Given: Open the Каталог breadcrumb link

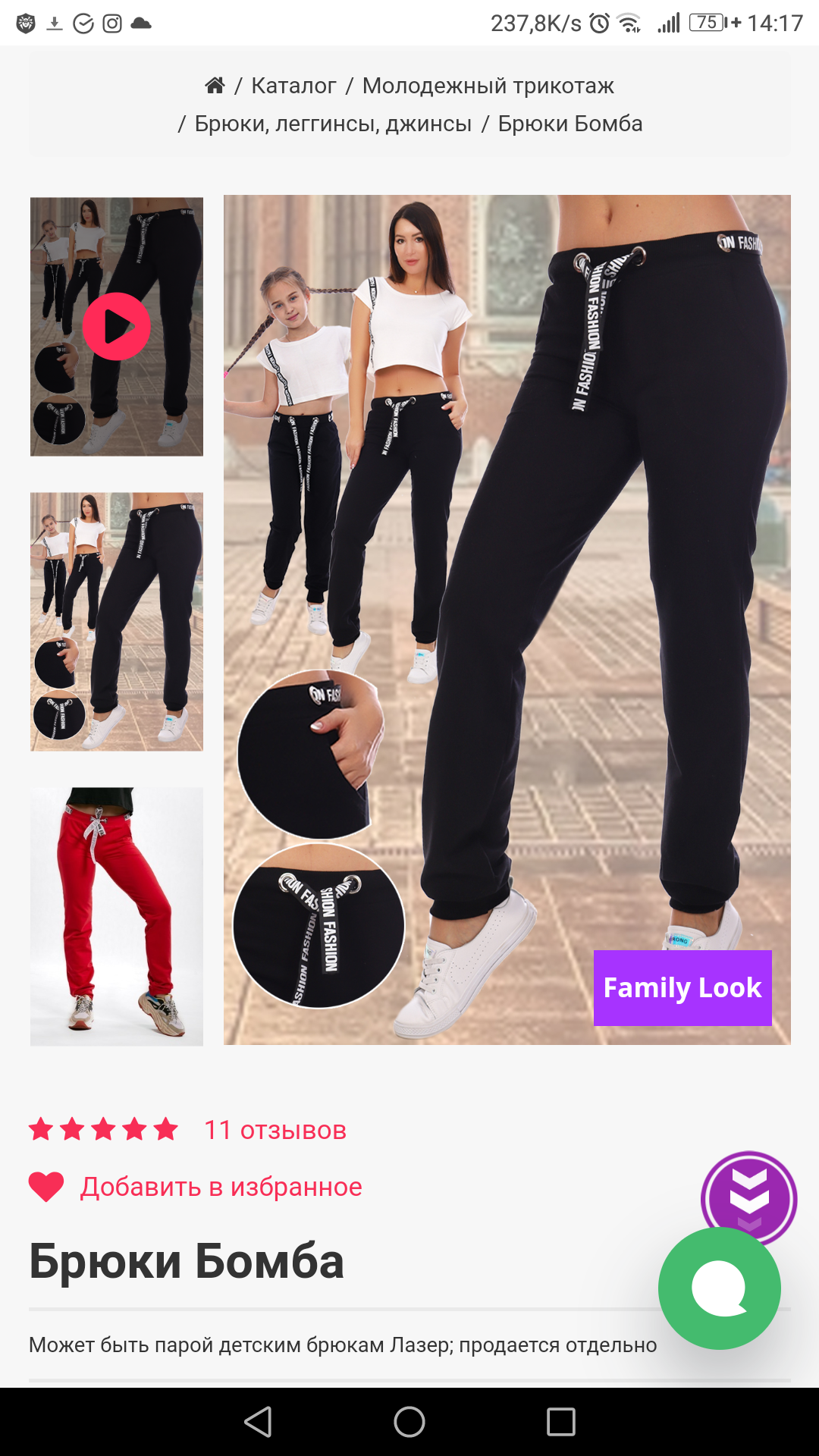Looking at the screenshot, I should point(293,86).
